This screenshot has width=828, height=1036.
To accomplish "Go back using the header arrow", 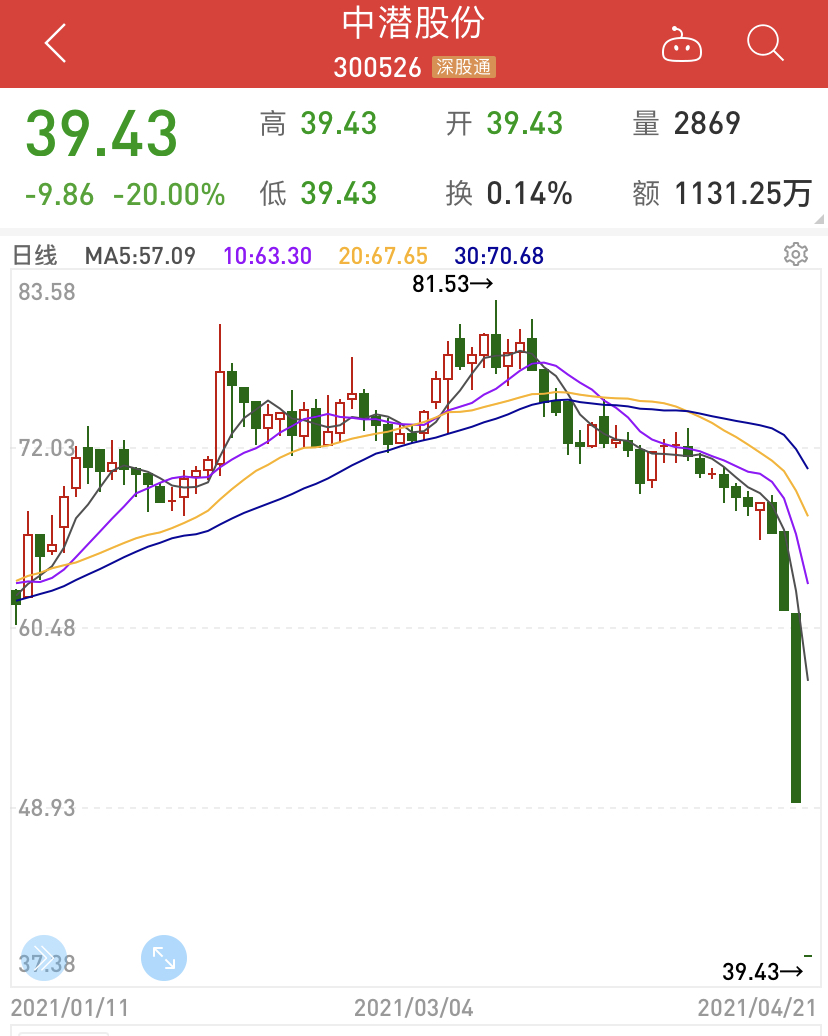I will pos(55,44).
